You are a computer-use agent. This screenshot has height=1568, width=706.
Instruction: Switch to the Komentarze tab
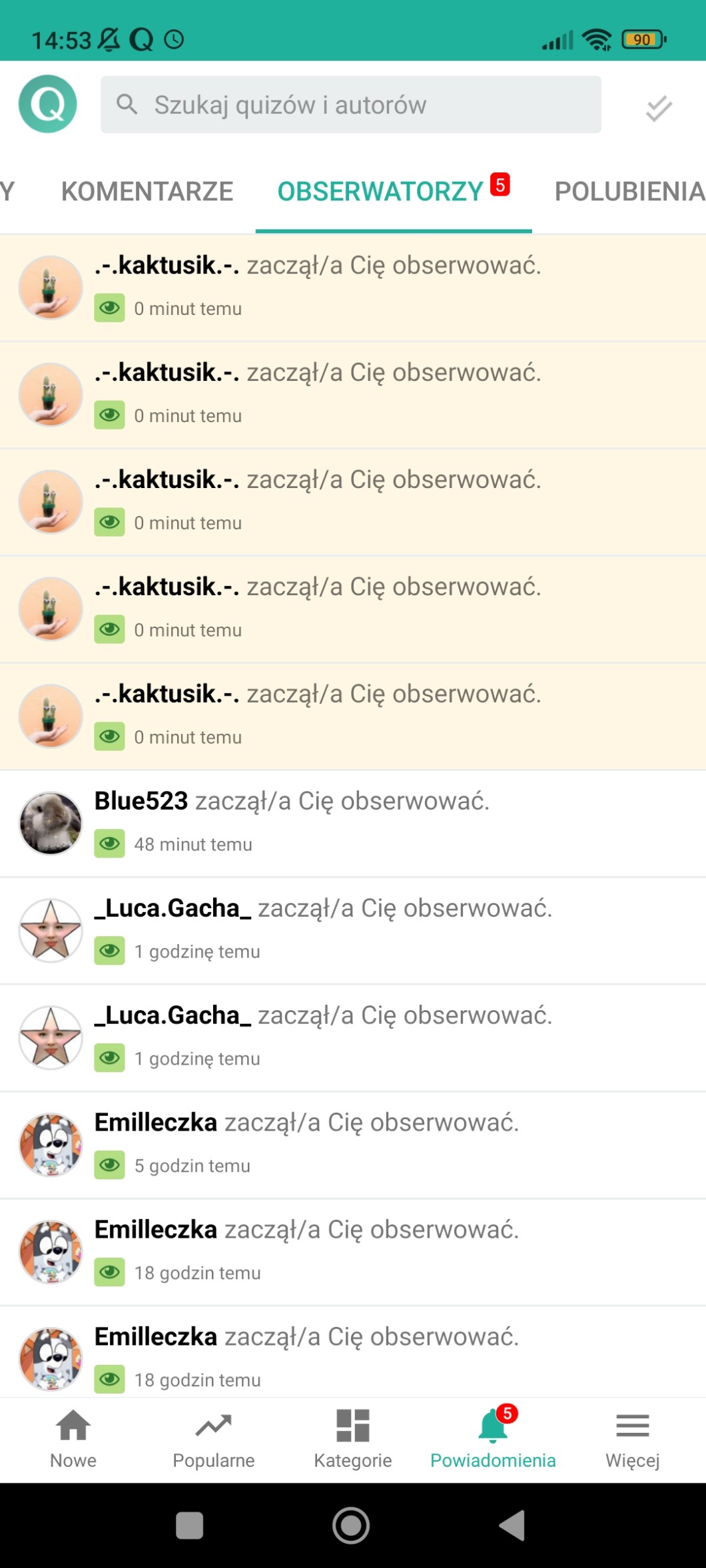147,192
